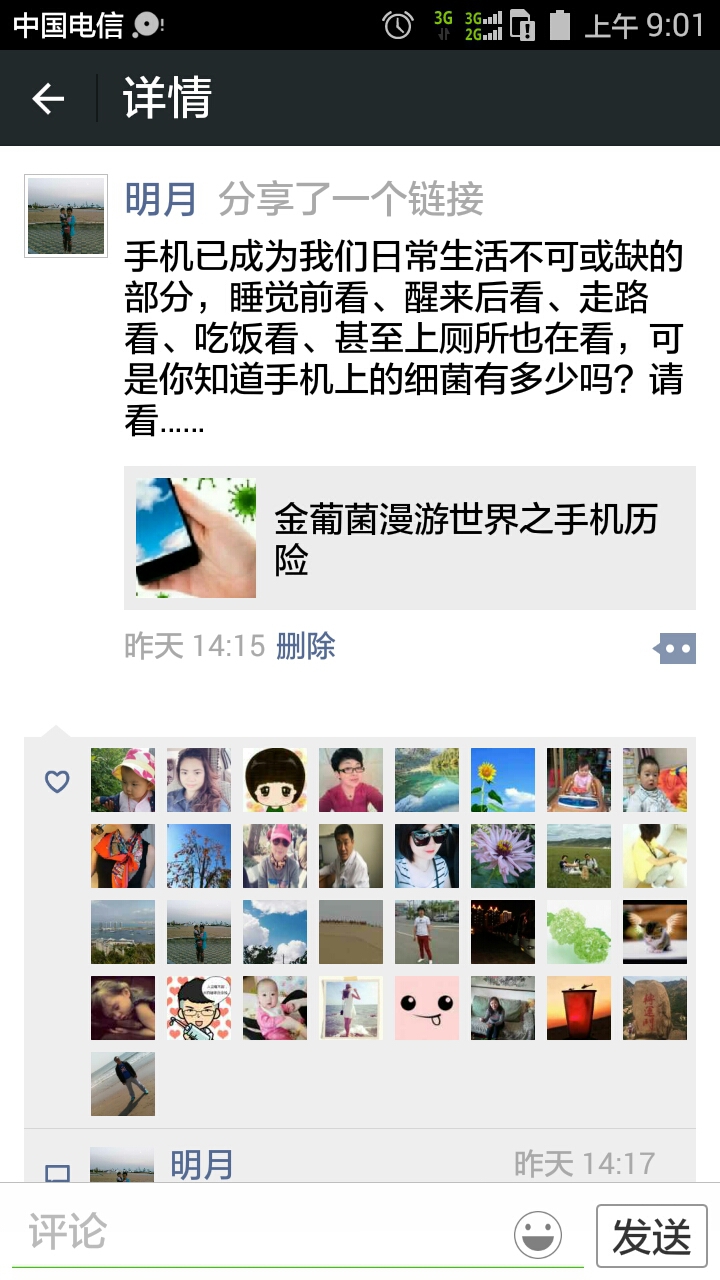This screenshot has height=1280, width=720.
Task: Tap the 评论 comment input field
Action: pos(260,1232)
